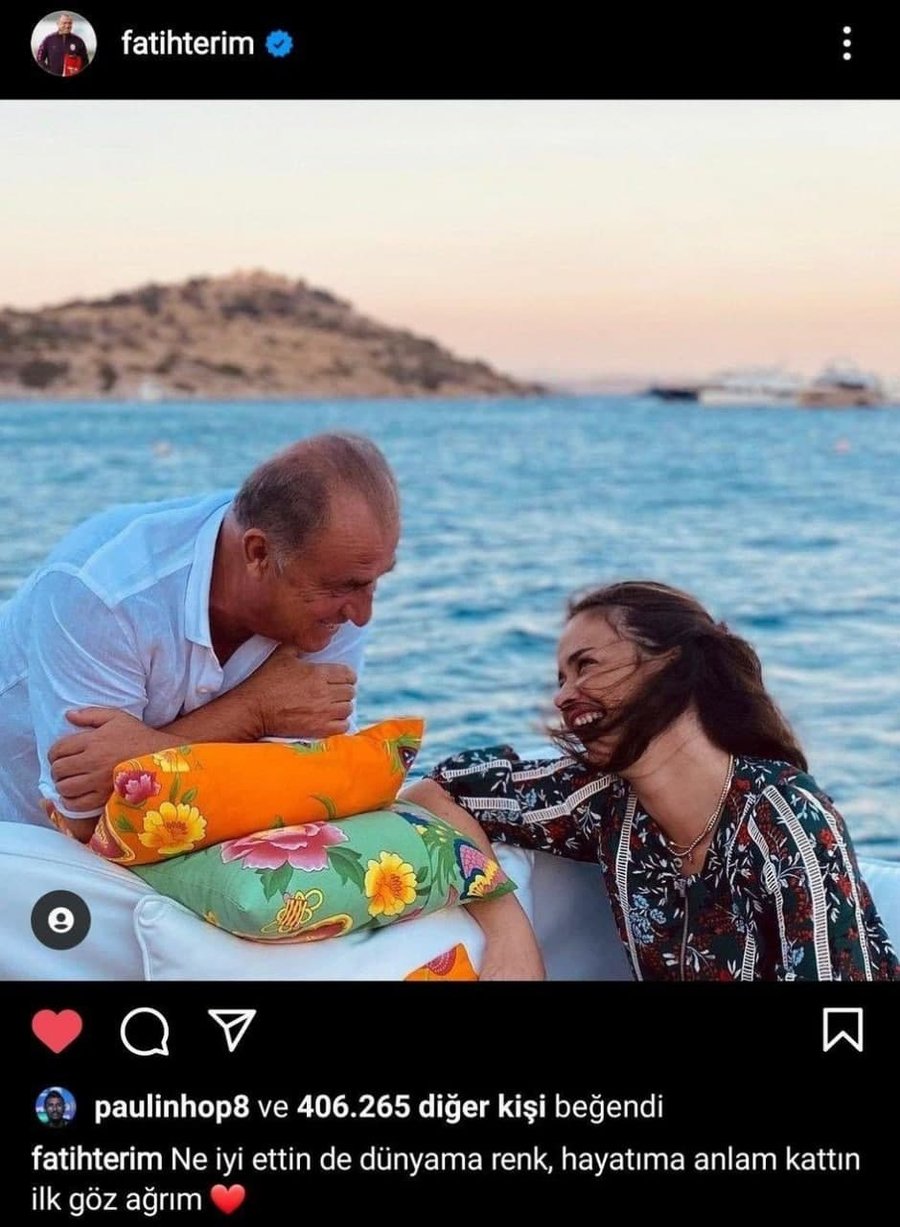Open fatihterim's profile from the caption
Viewport: 900px width, 1227px height.
(x=97, y=1159)
